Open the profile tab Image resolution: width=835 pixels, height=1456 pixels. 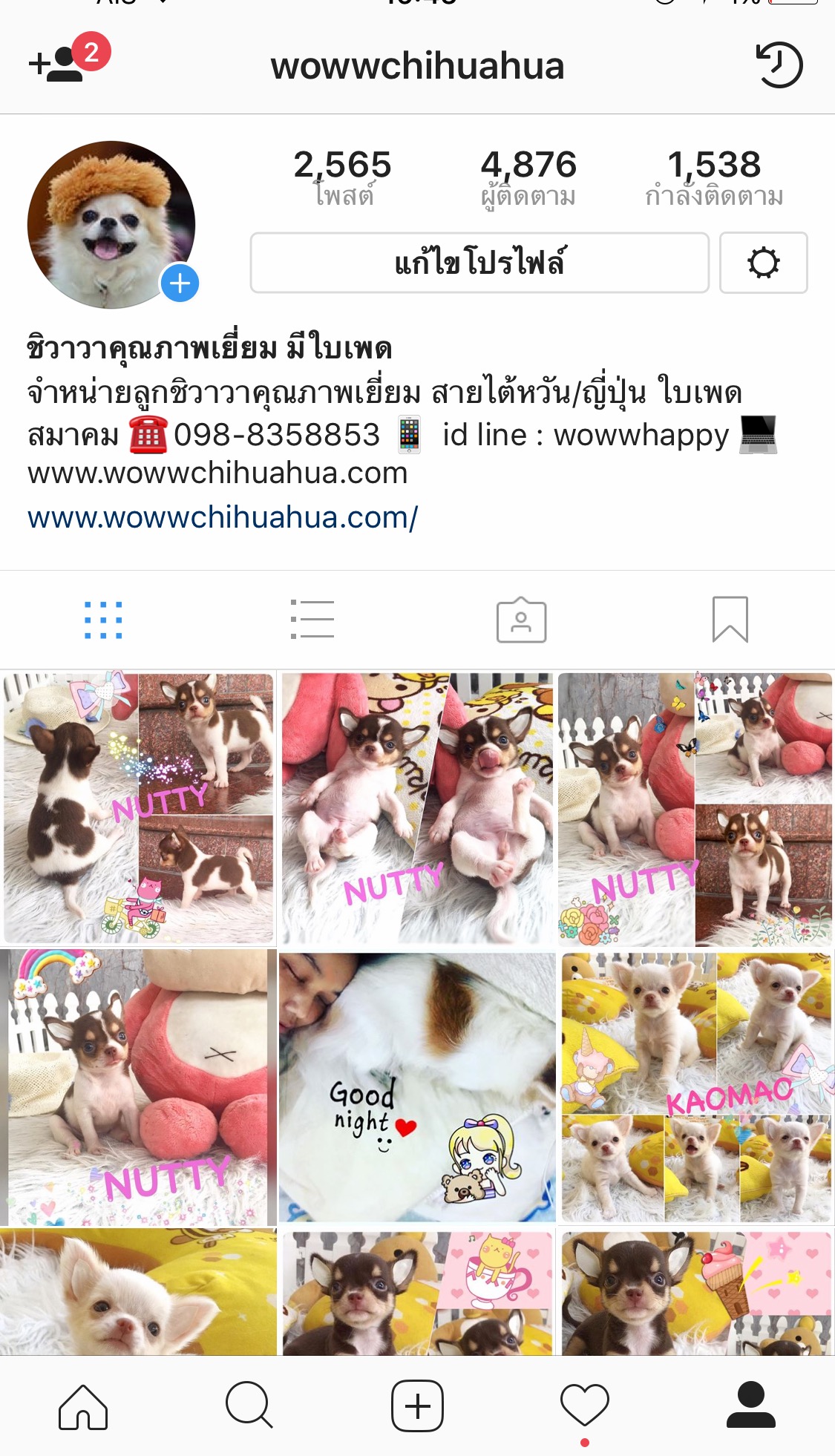click(750, 1405)
